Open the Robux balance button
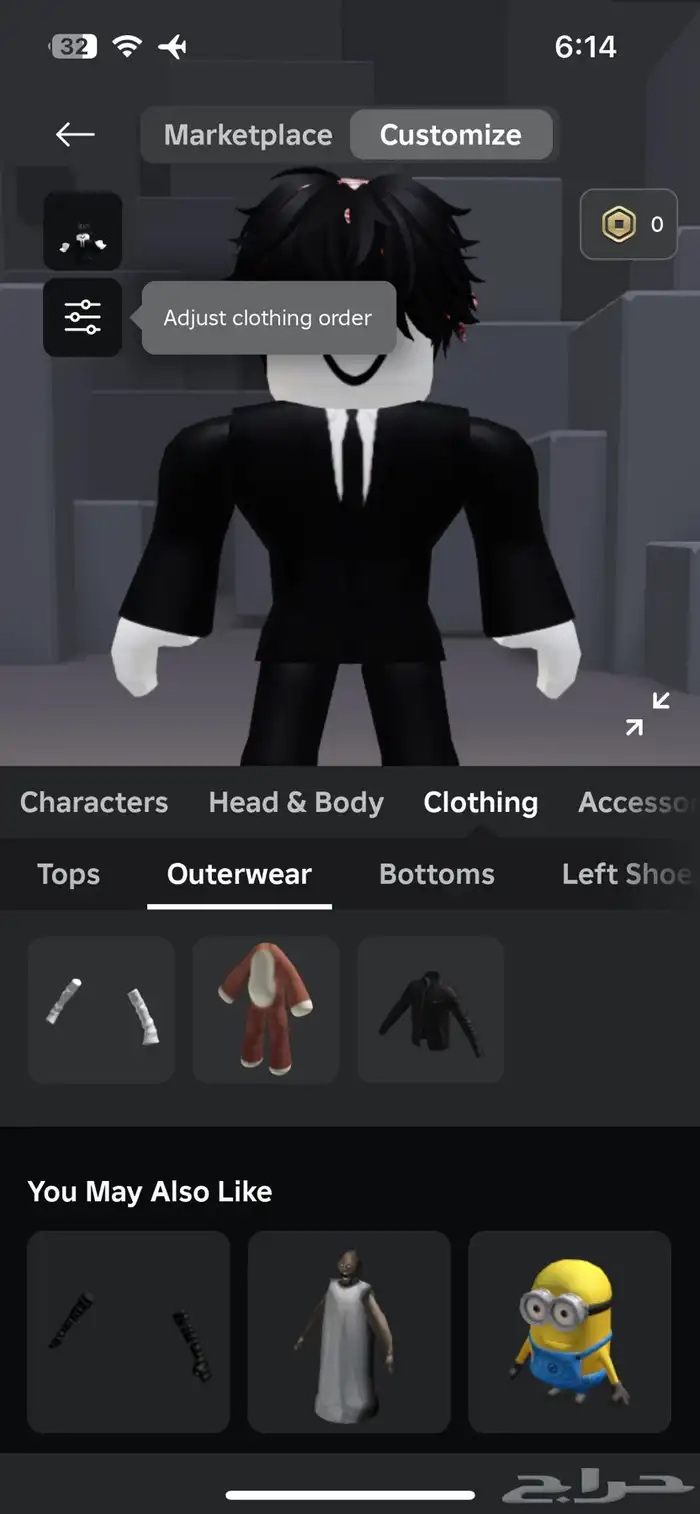700x1514 pixels. pyautogui.click(x=629, y=225)
